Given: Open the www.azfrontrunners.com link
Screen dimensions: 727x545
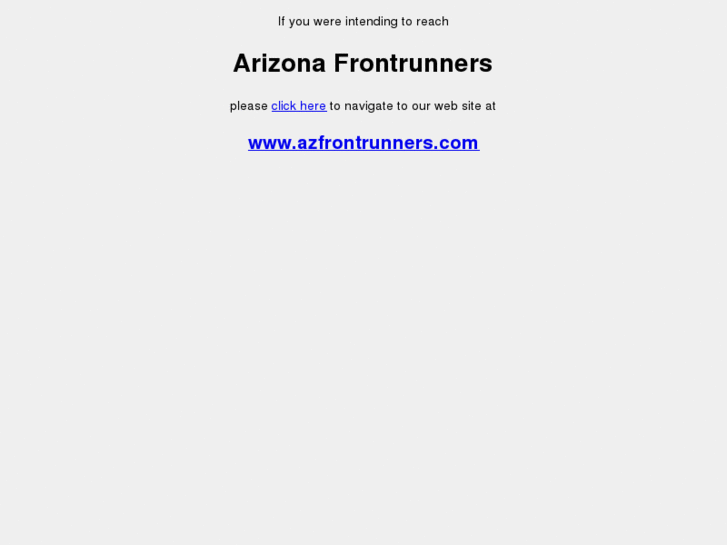Looking at the screenshot, I should click(x=363, y=143).
